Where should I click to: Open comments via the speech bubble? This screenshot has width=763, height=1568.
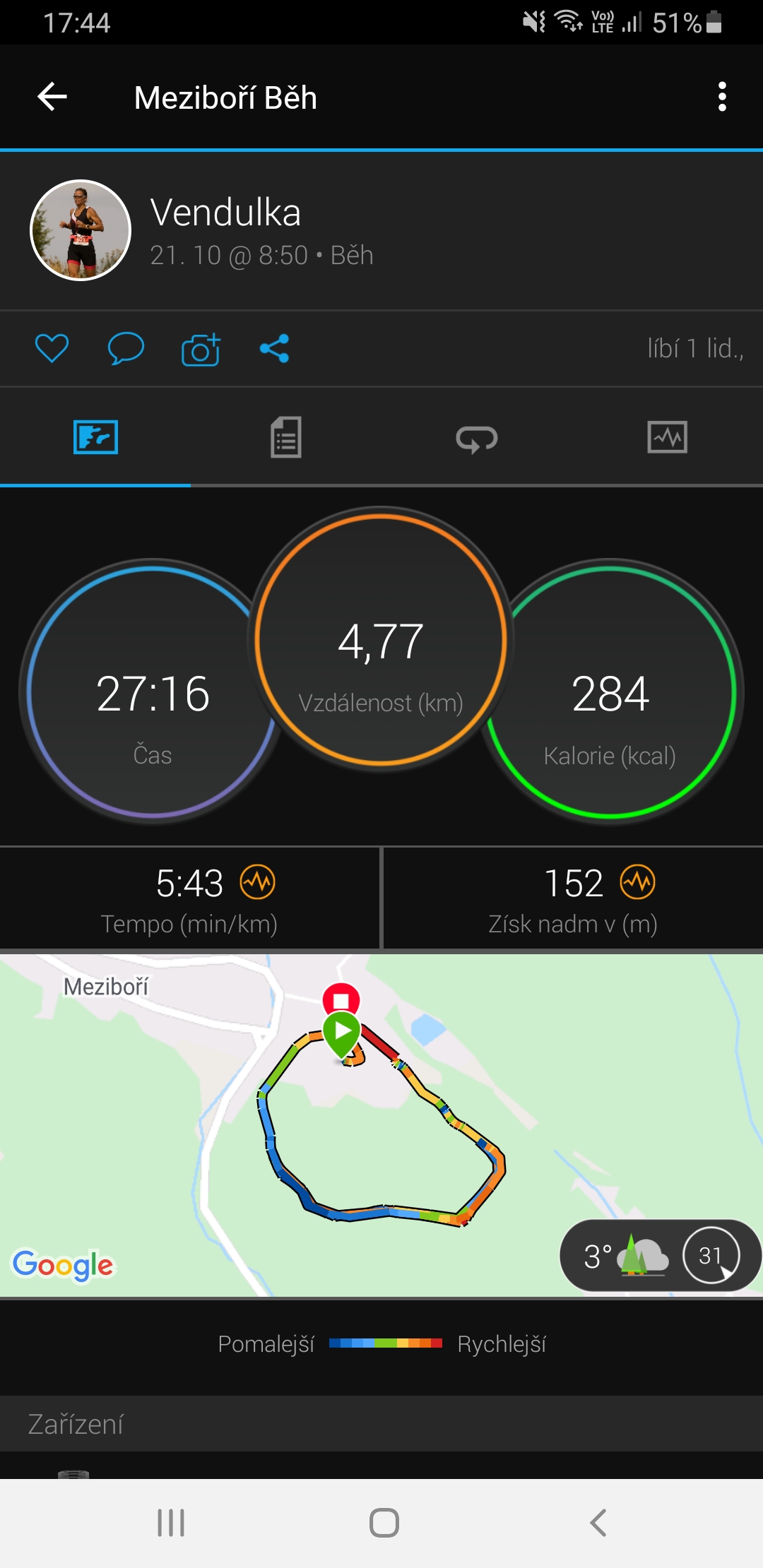pos(126,348)
